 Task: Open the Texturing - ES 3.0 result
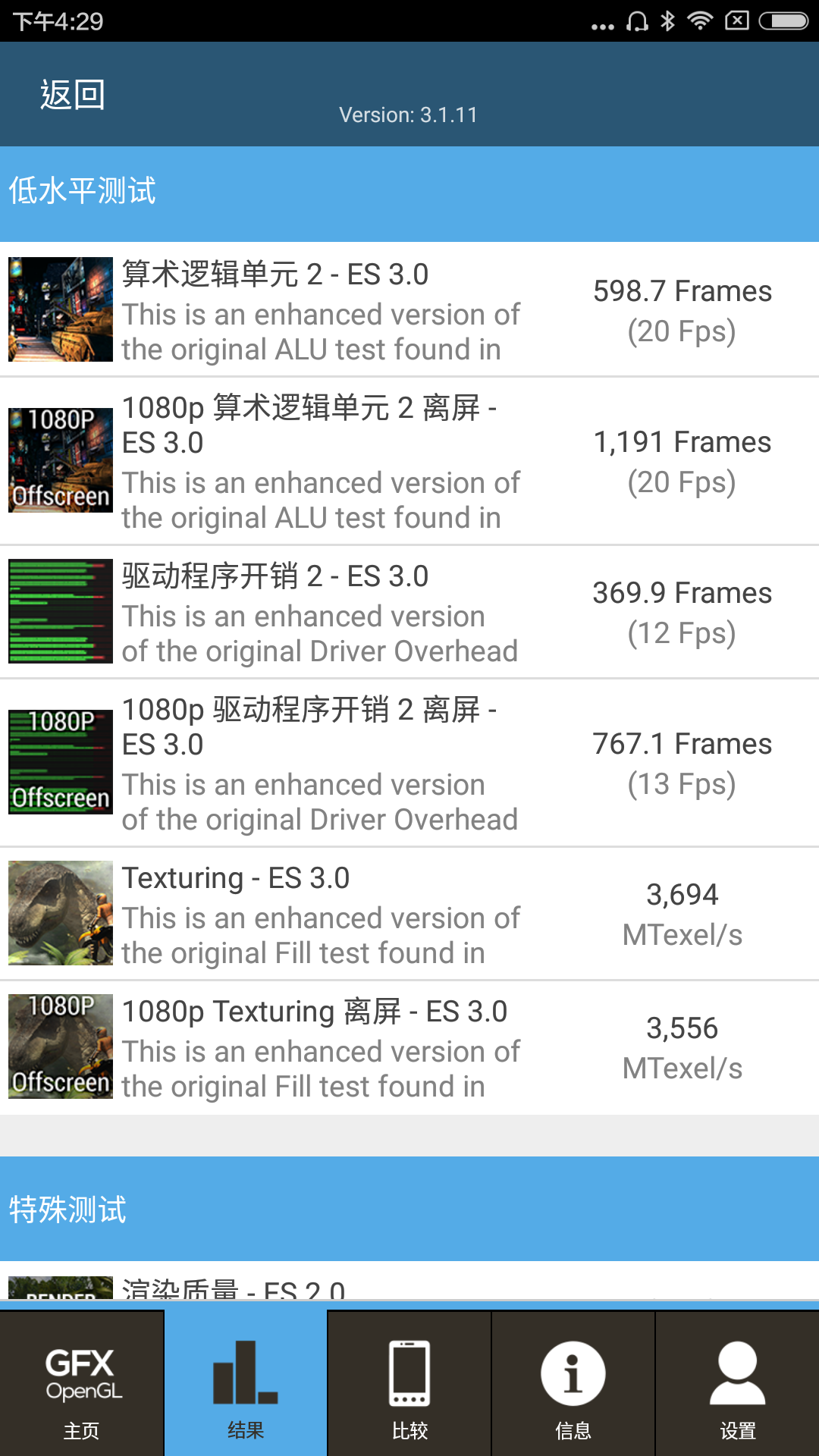[409, 914]
